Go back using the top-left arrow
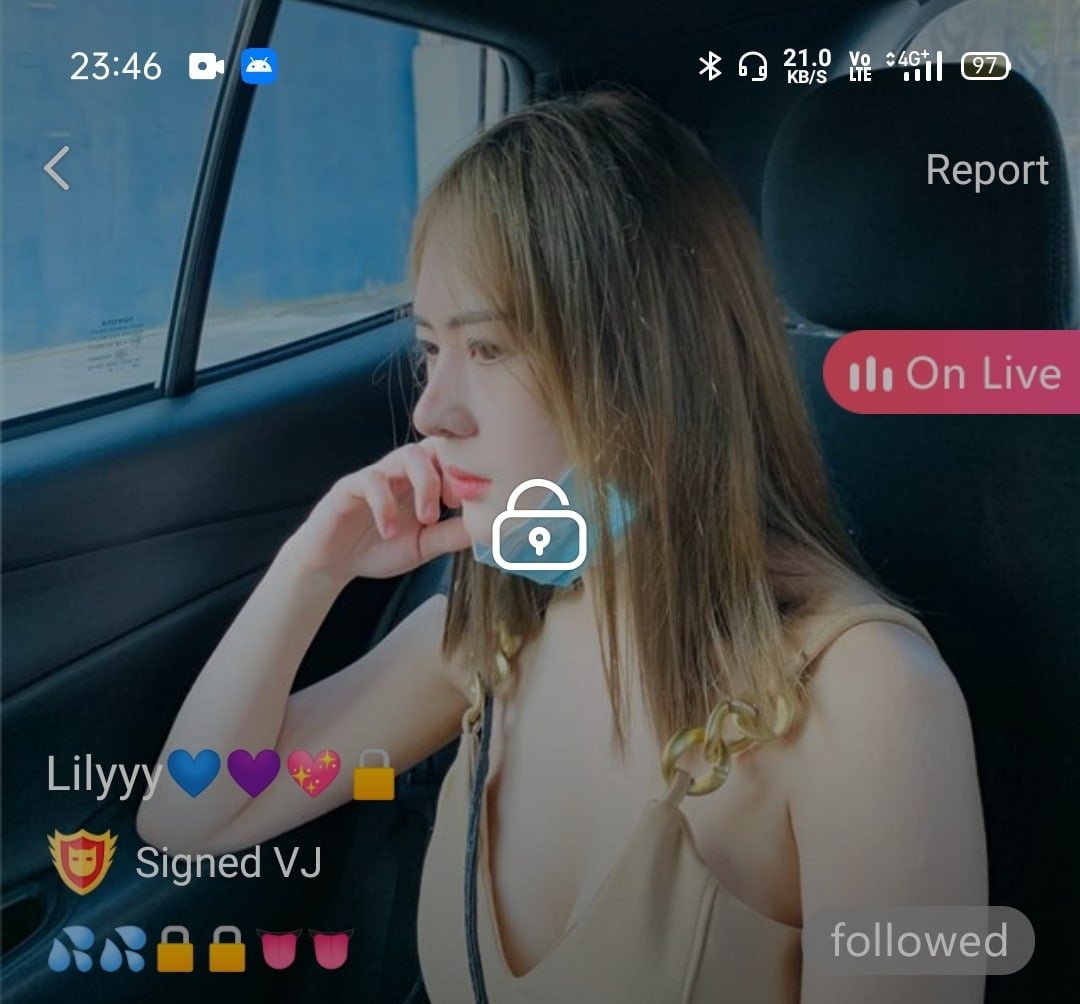 [x=58, y=168]
